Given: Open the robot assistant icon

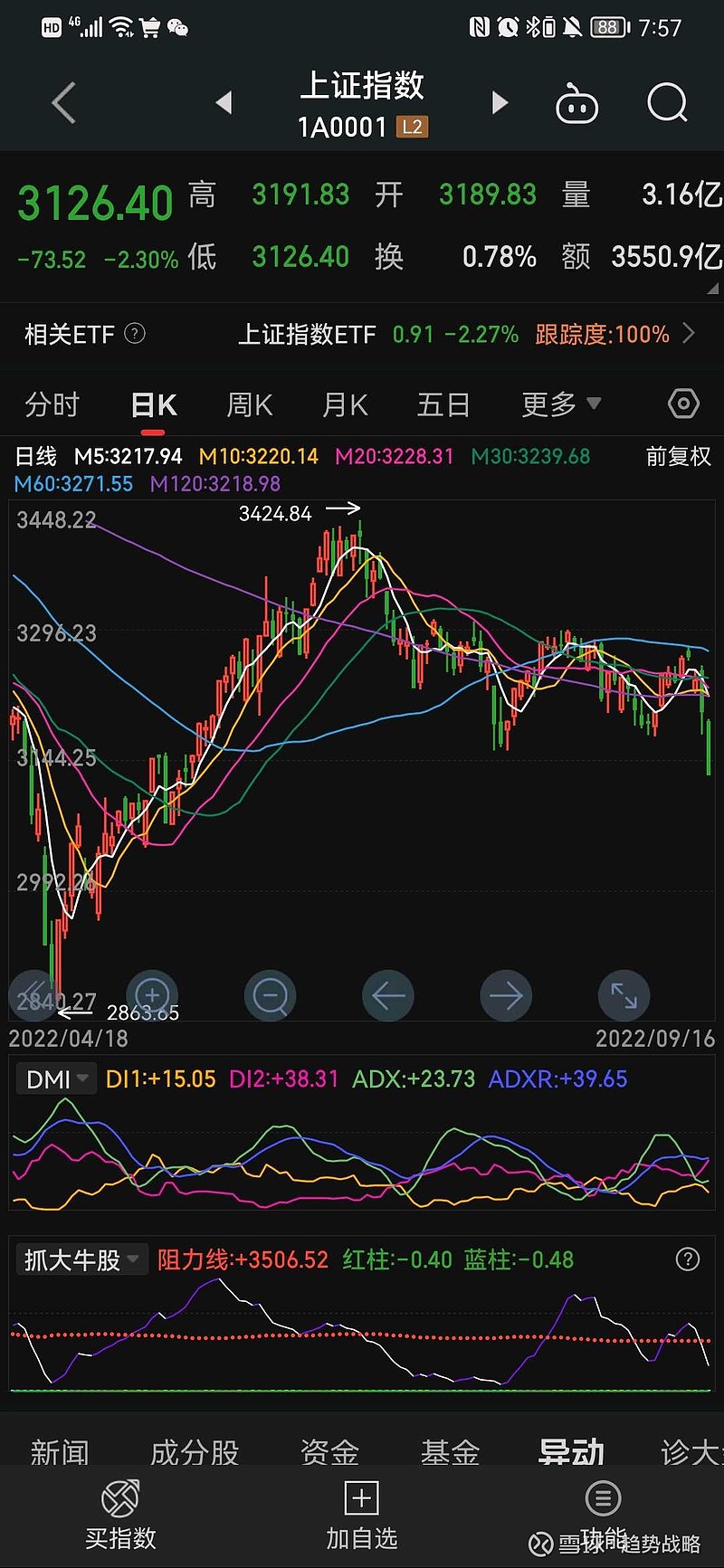Looking at the screenshot, I should point(576,103).
